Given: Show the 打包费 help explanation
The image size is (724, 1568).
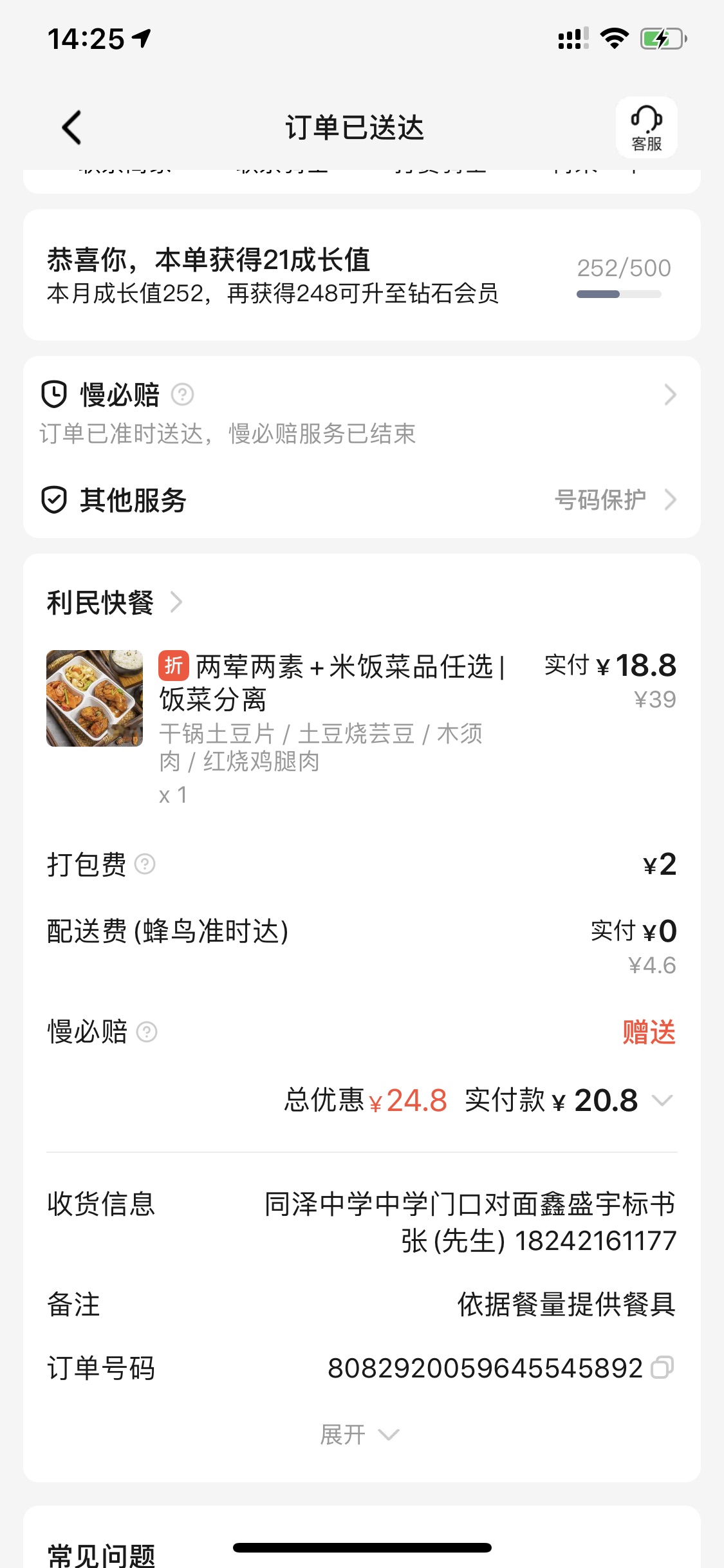Looking at the screenshot, I should tap(145, 864).
